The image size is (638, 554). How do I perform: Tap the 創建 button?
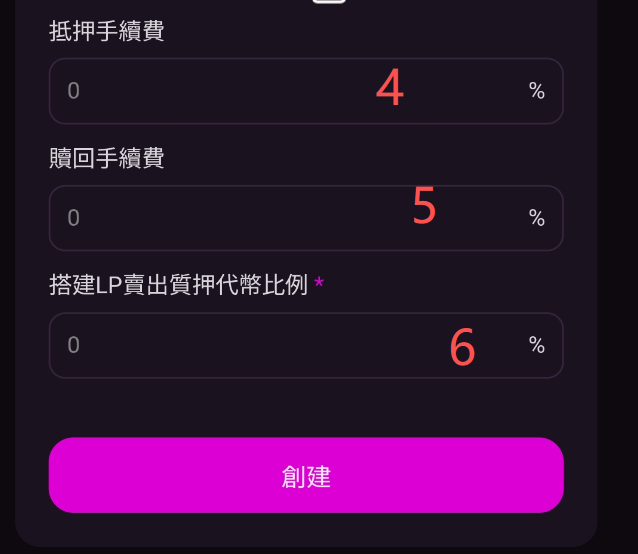[306, 476]
